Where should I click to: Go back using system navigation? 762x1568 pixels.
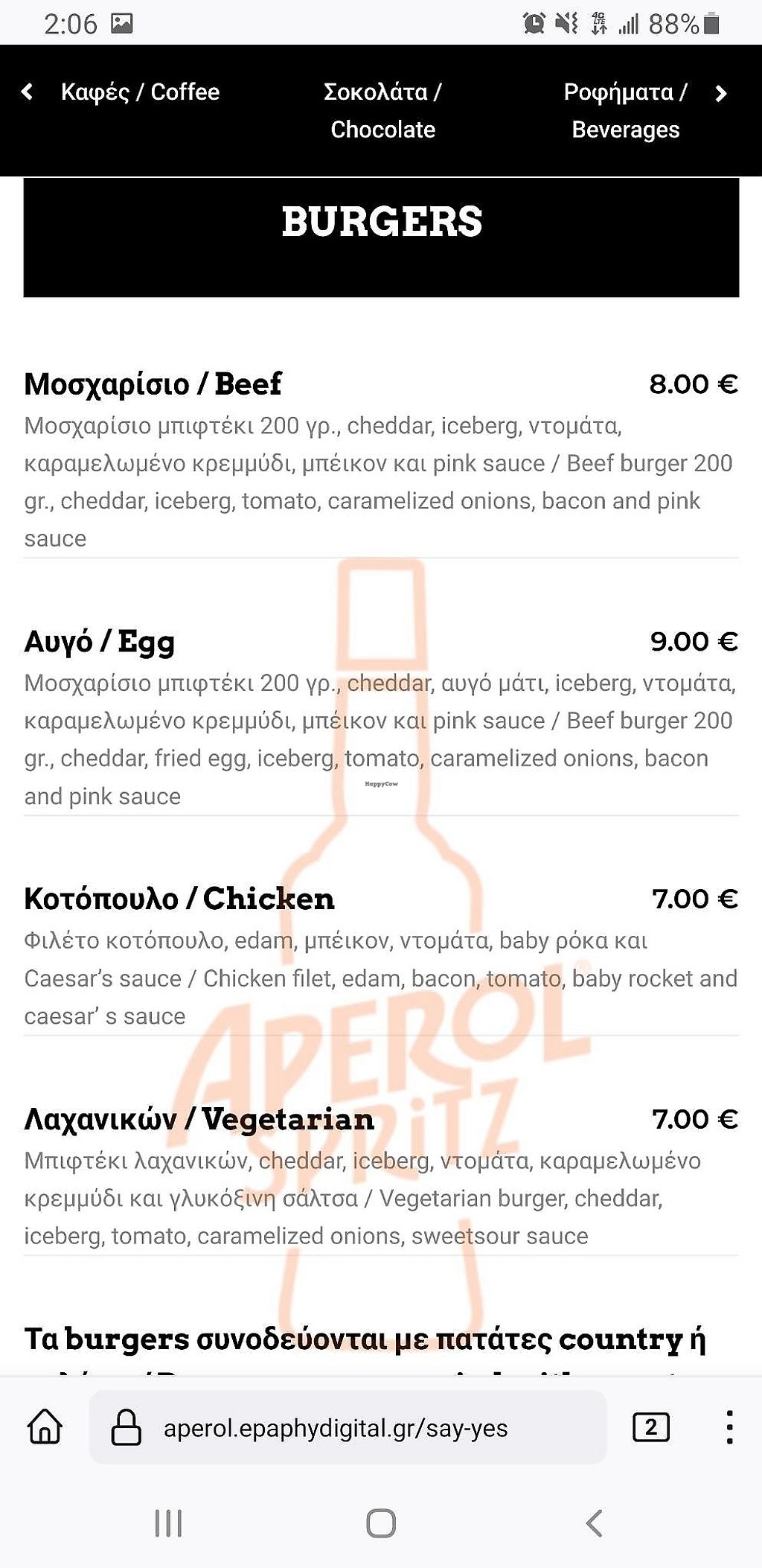pyautogui.click(x=594, y=1523)
